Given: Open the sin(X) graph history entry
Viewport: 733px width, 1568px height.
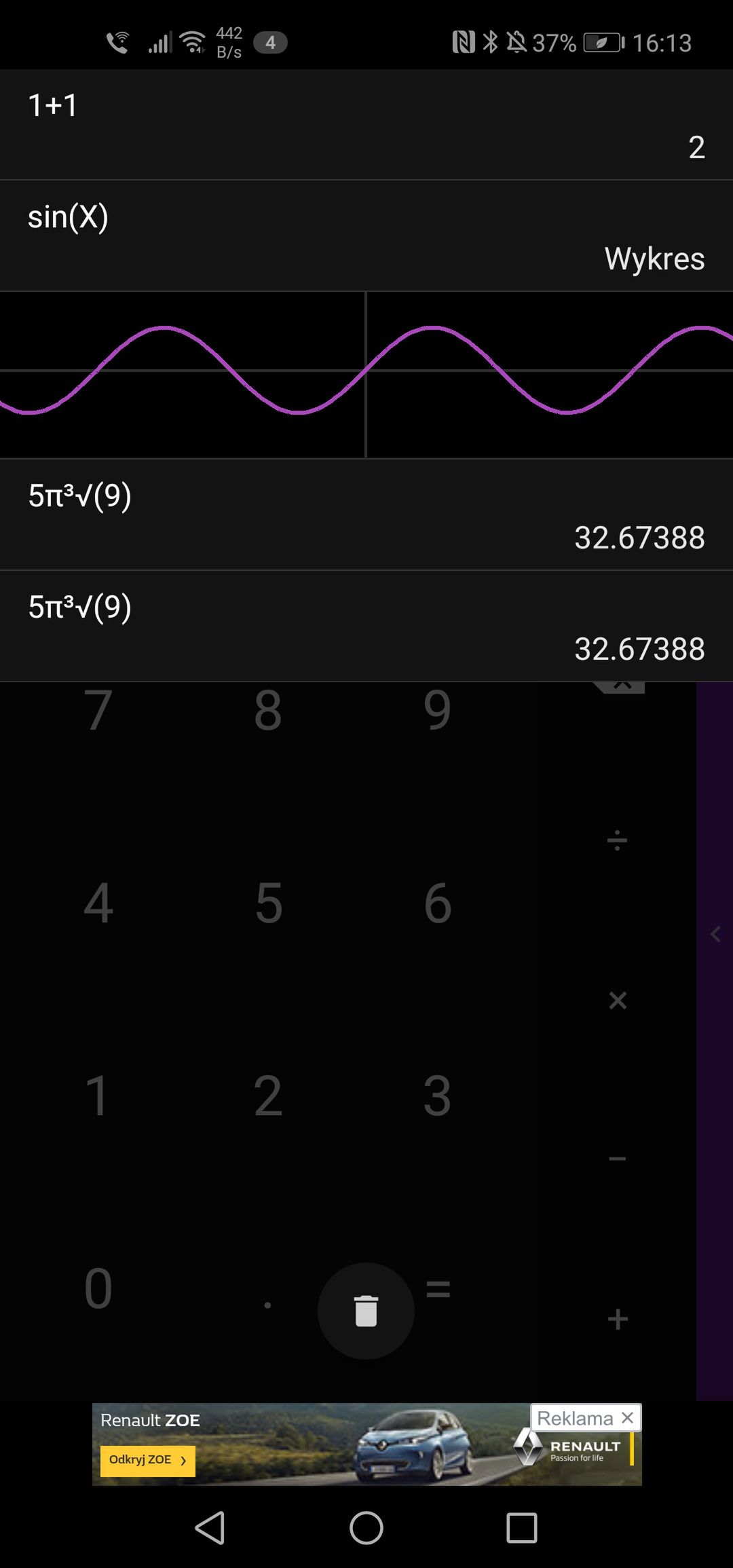Looking at the screenshot, I should (366, 236).
